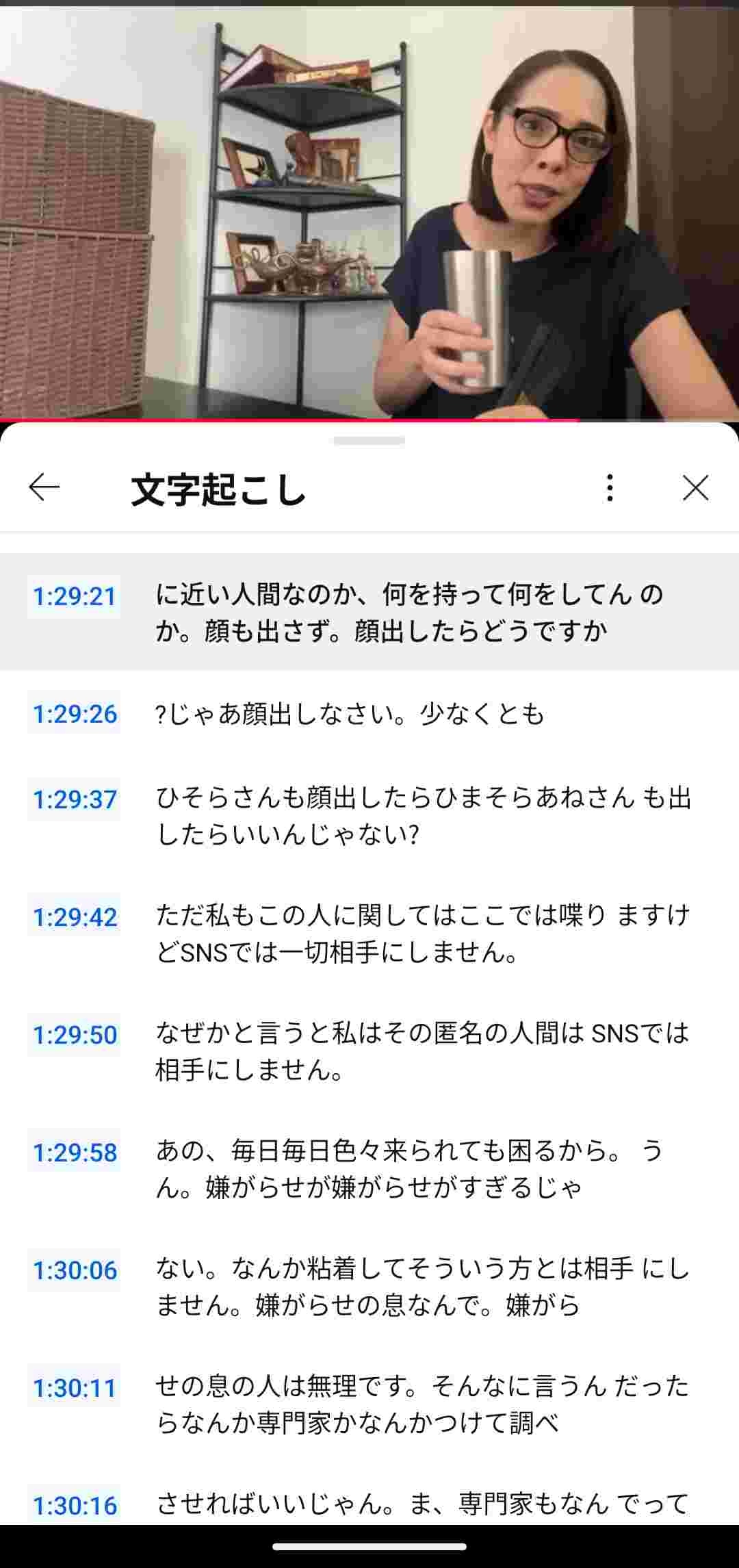
Task: Go to the 1:30:11 transcript entry
Action: tap(369, 1404)
